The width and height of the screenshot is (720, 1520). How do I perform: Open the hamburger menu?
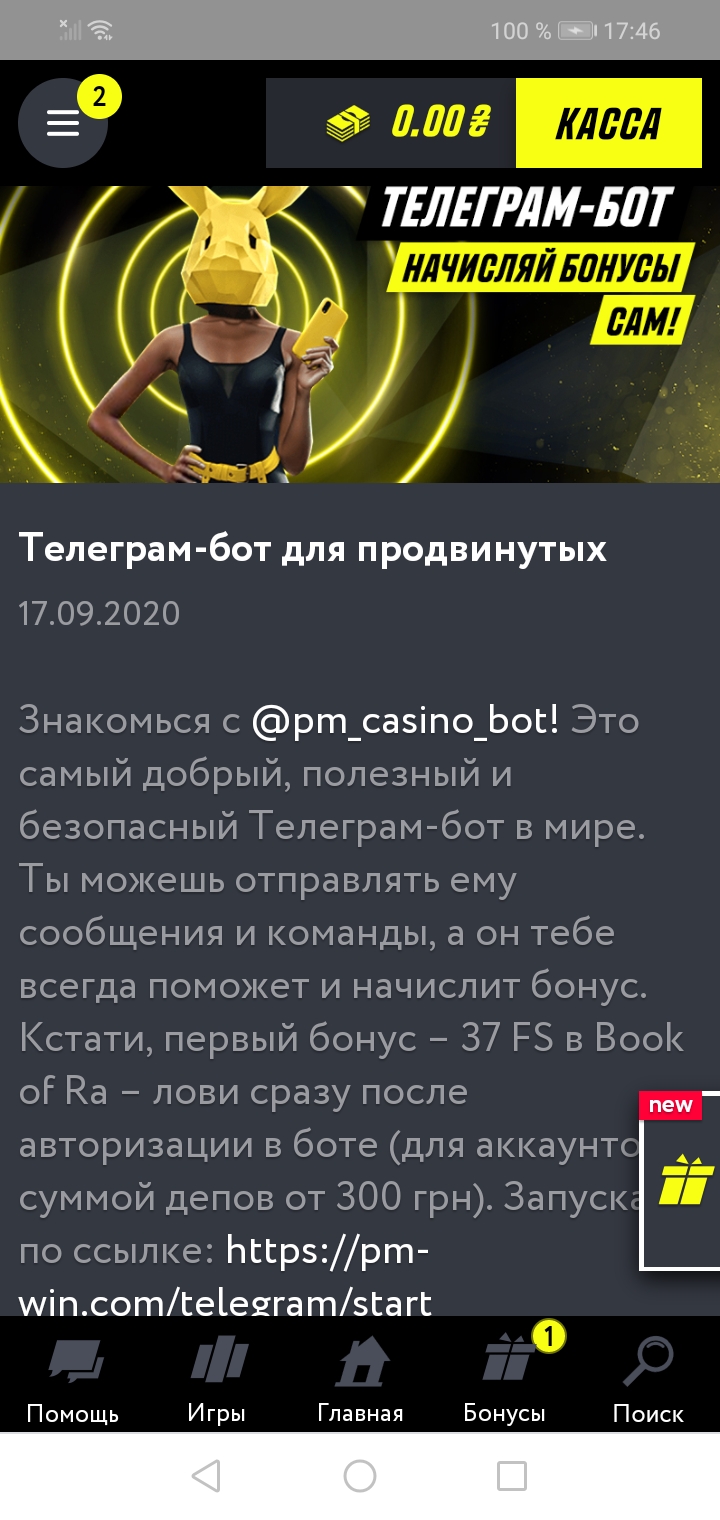point(62,123)
